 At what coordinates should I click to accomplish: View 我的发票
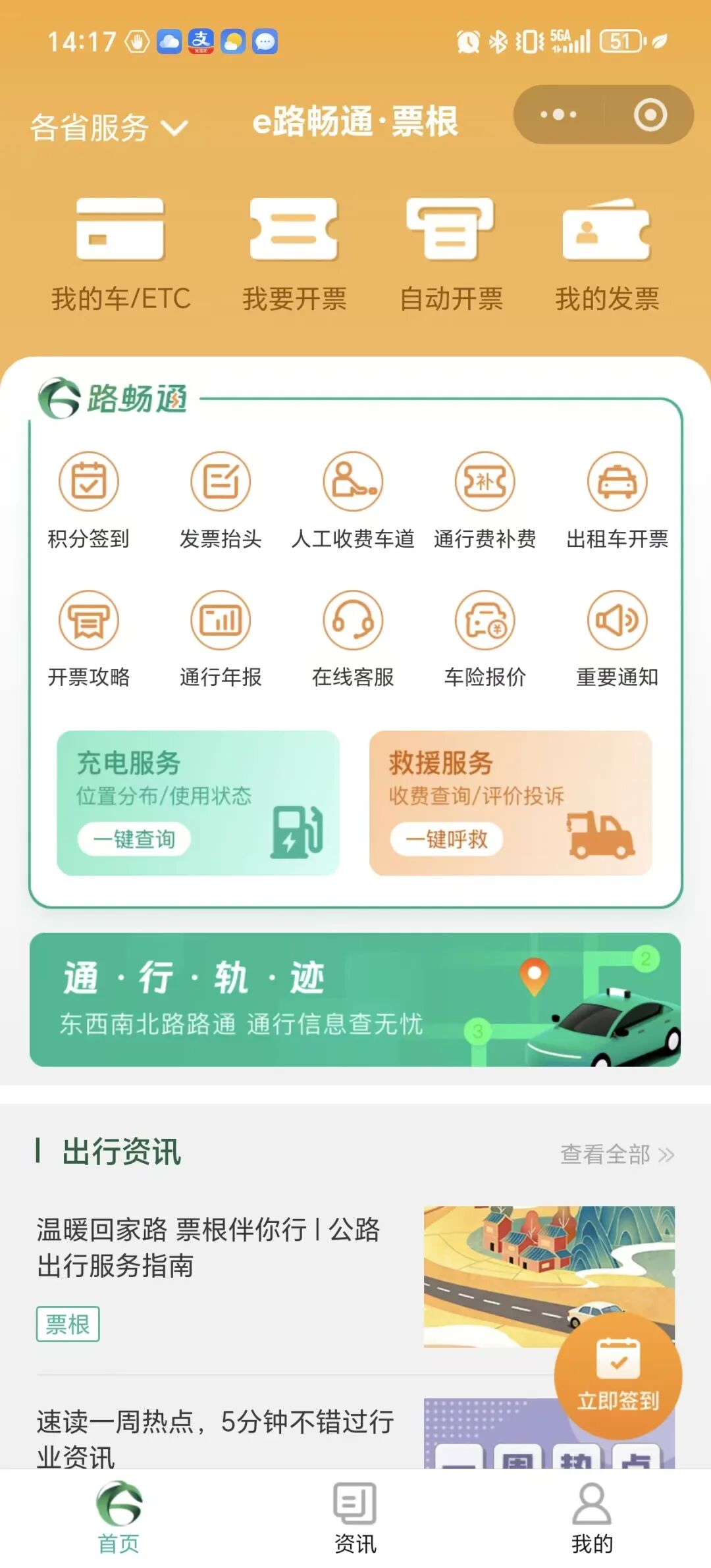tap(607, 253)
